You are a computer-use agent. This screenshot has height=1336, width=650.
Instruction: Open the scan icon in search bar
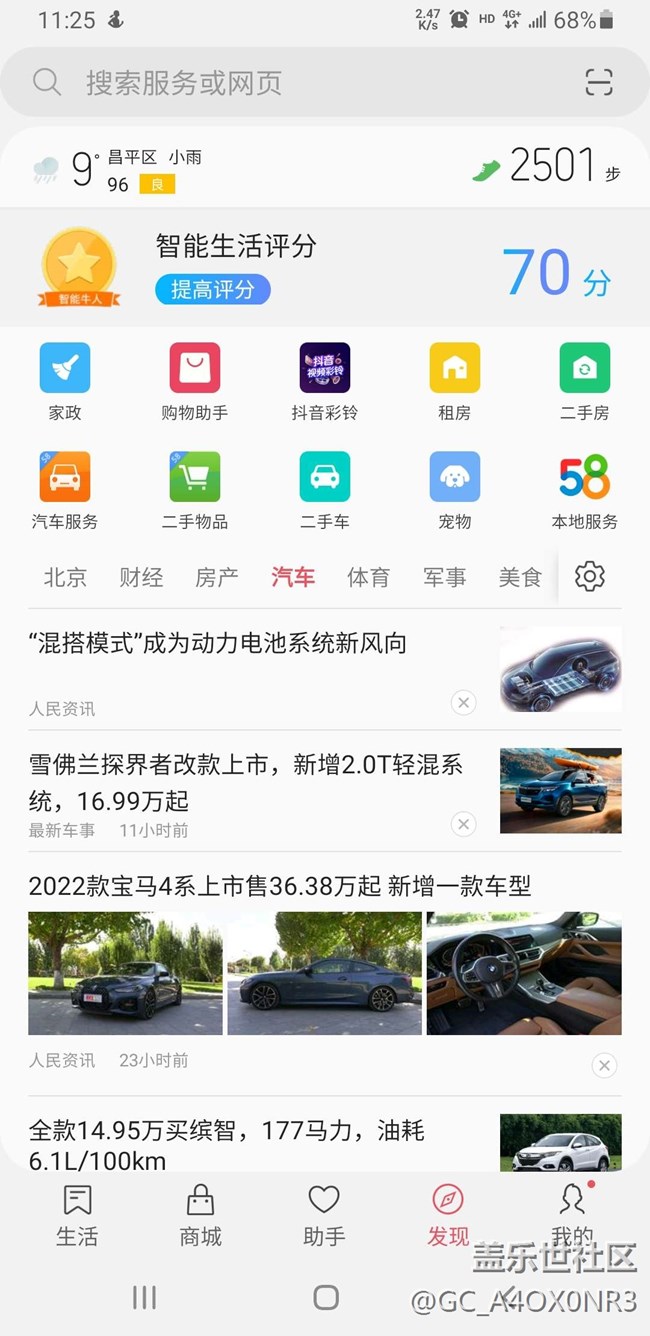(x=598, y=82)
